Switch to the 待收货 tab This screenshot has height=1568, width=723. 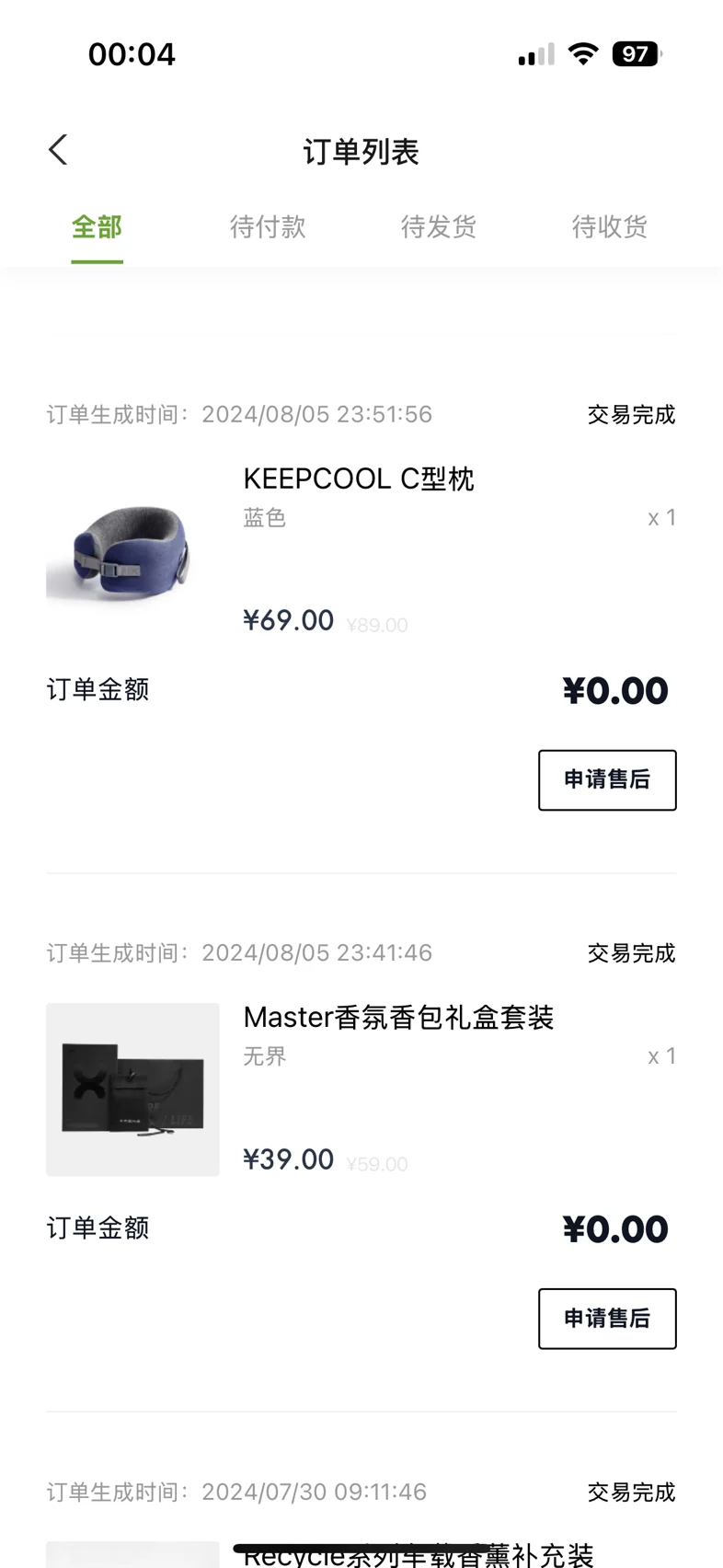(610, 227)
